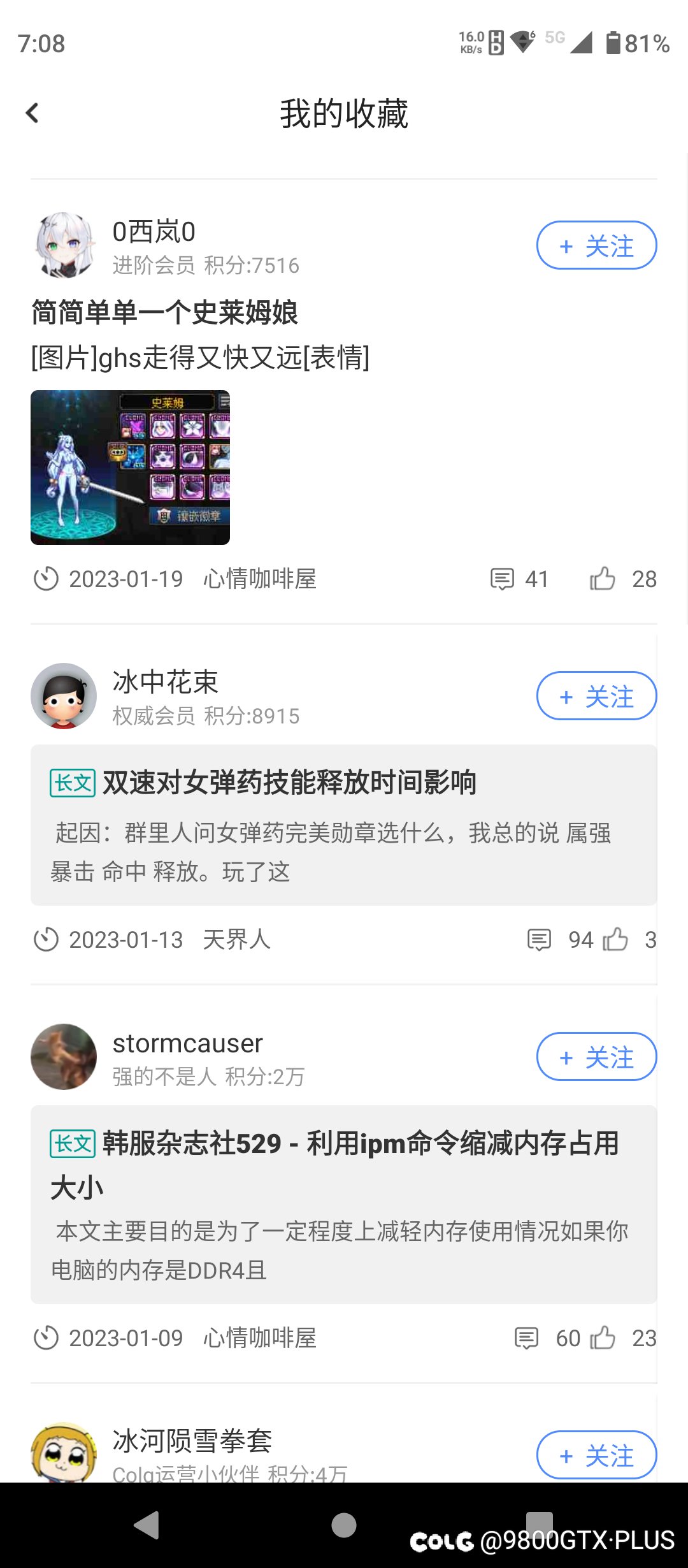Follow user 冰河陨雪拳套
This screenshot has height=1568, width=688.
[596, 1455]
